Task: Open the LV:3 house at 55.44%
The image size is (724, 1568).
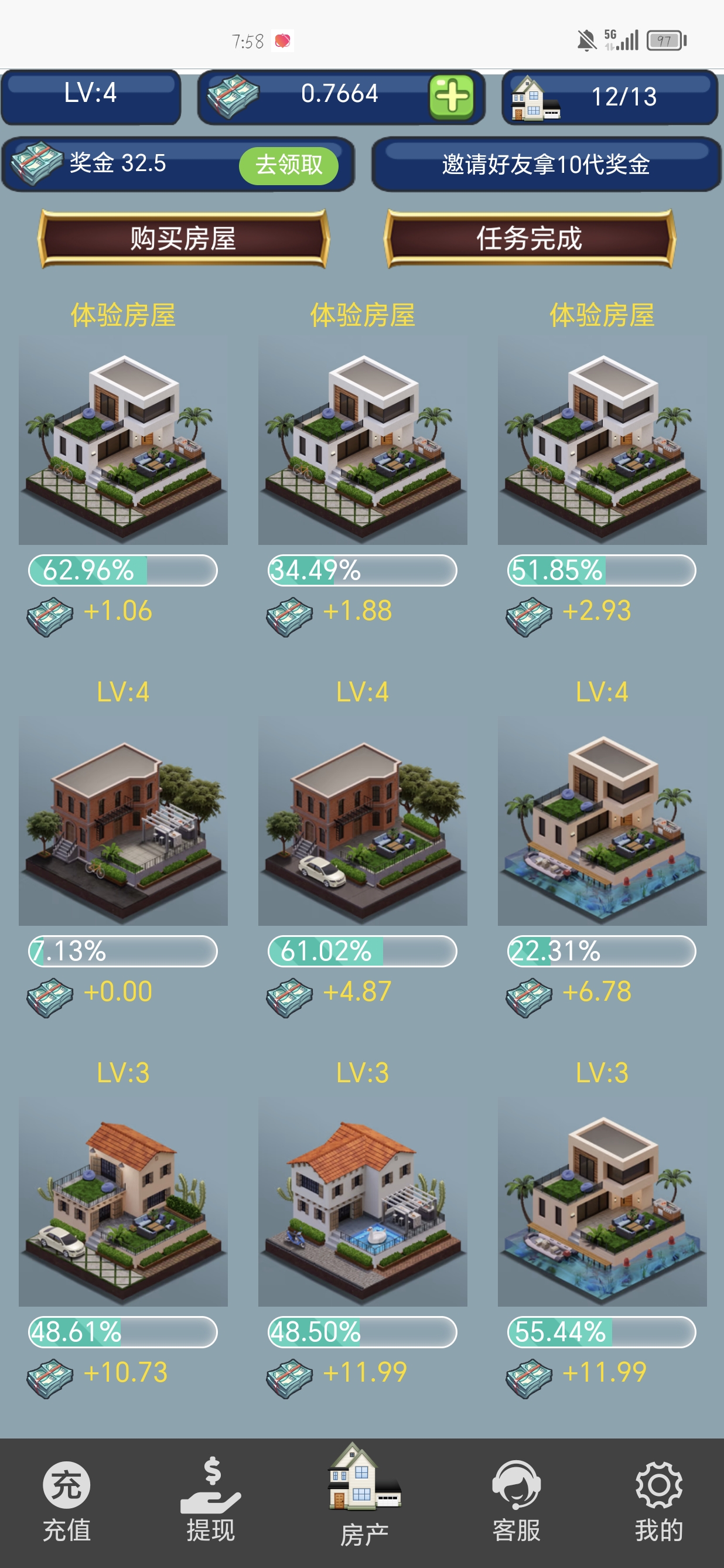Action: pyautogui.click(x=602, y=1202)
